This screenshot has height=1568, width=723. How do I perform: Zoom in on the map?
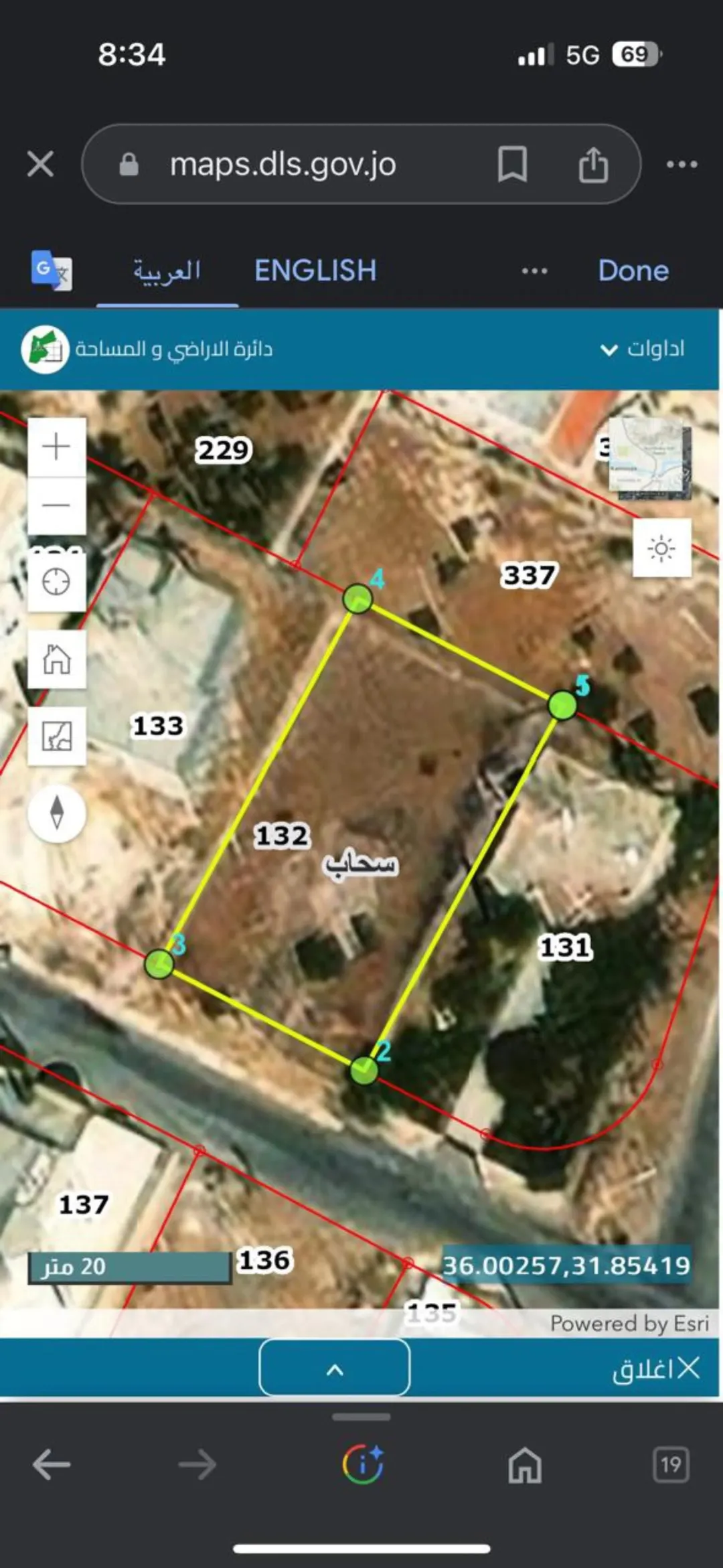pyautogui.click(x=57, y=447)
